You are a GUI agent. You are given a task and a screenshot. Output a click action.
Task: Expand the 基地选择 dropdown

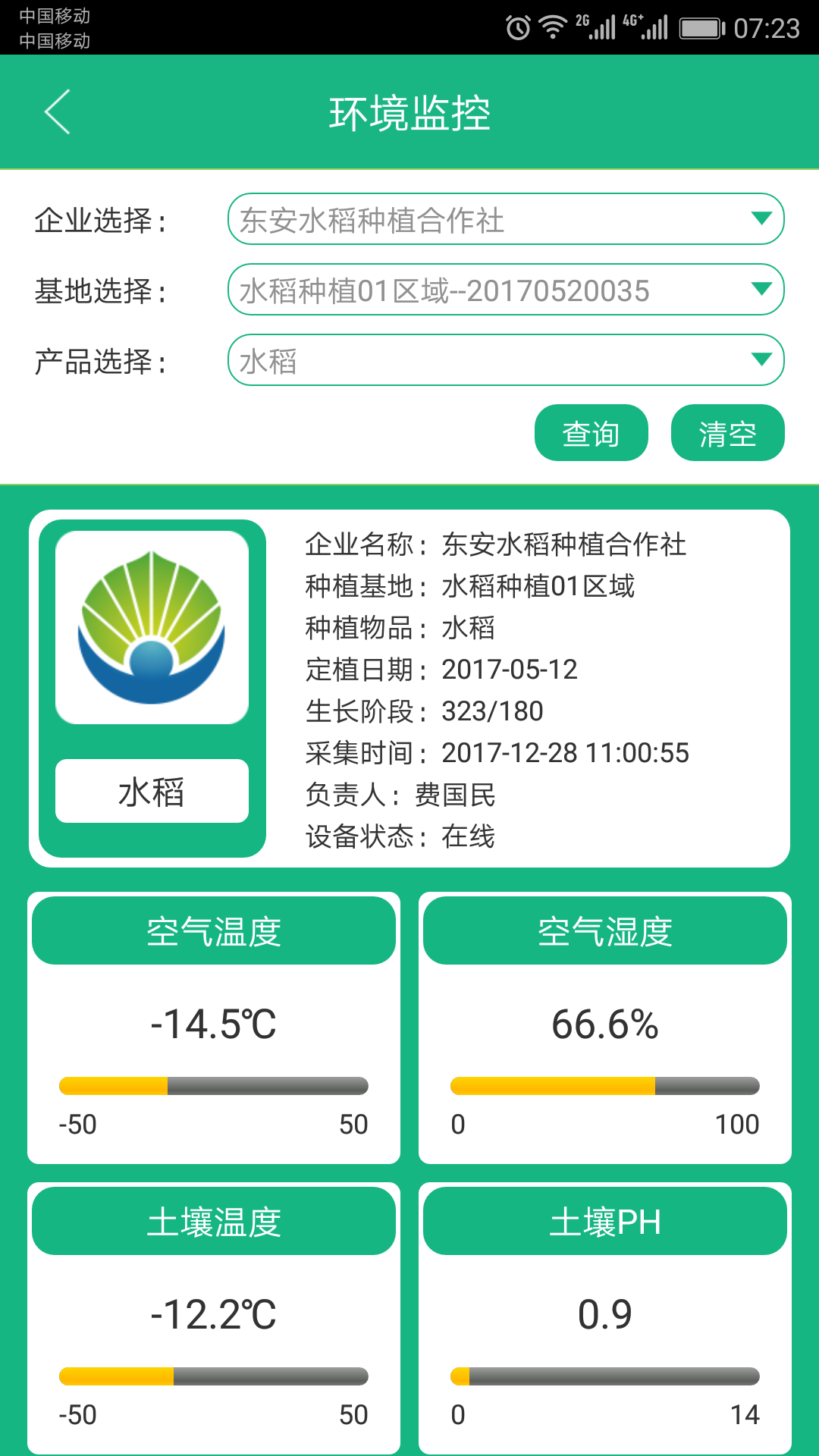pyautogui.click(x=505, y=290)
